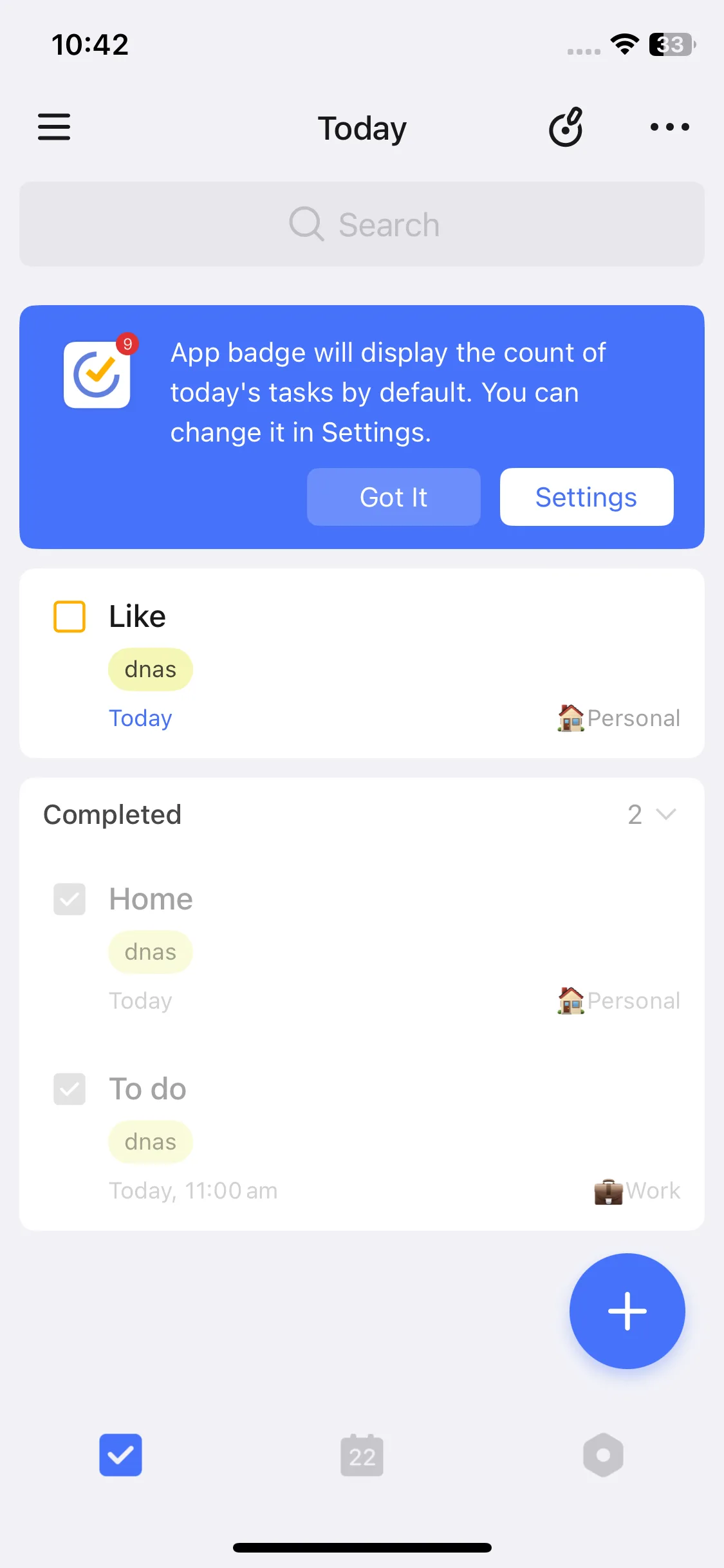Uncheck the completed To do task
The width and height of the screenshot is (724, 1568).
[x=70, y=1089]
